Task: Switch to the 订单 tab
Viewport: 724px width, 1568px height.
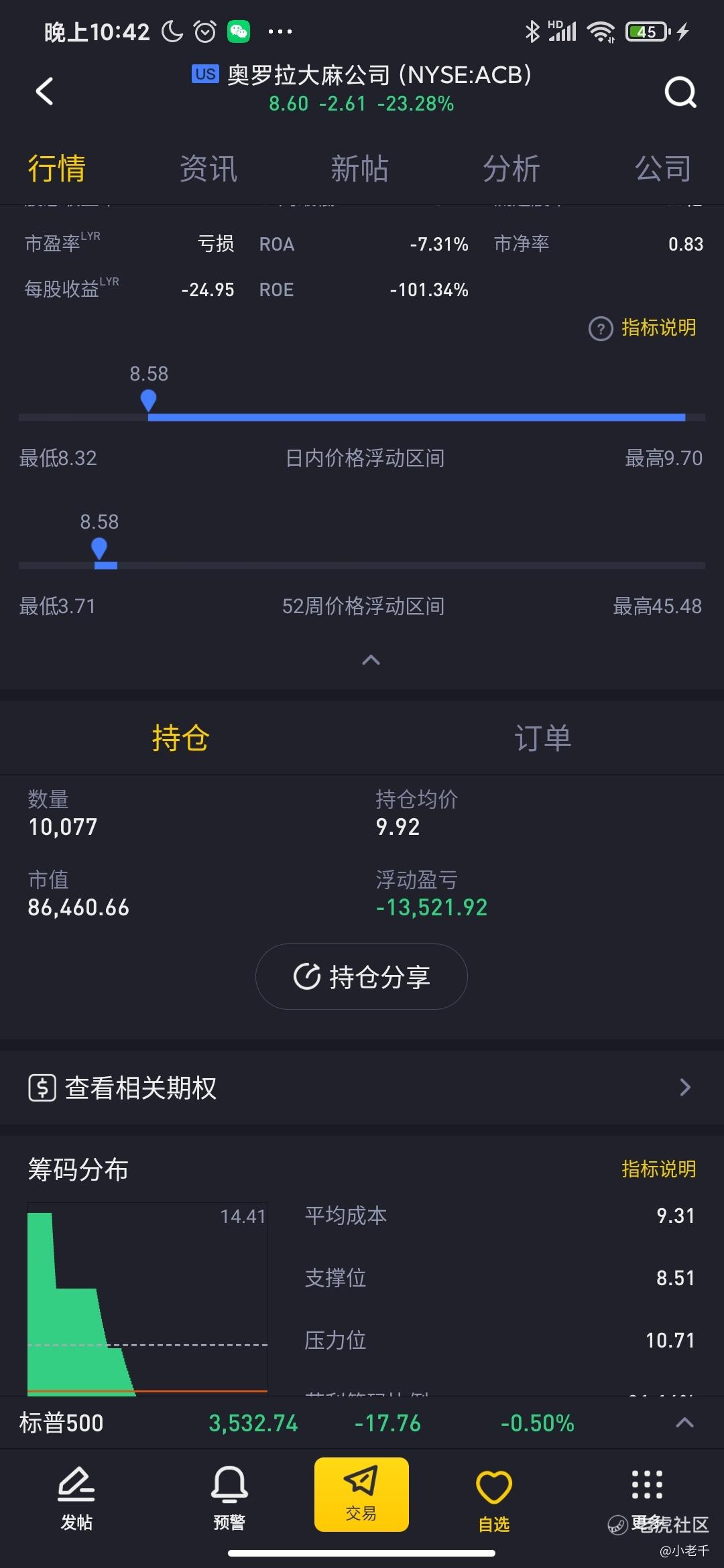Action: [x=543, y=738]
